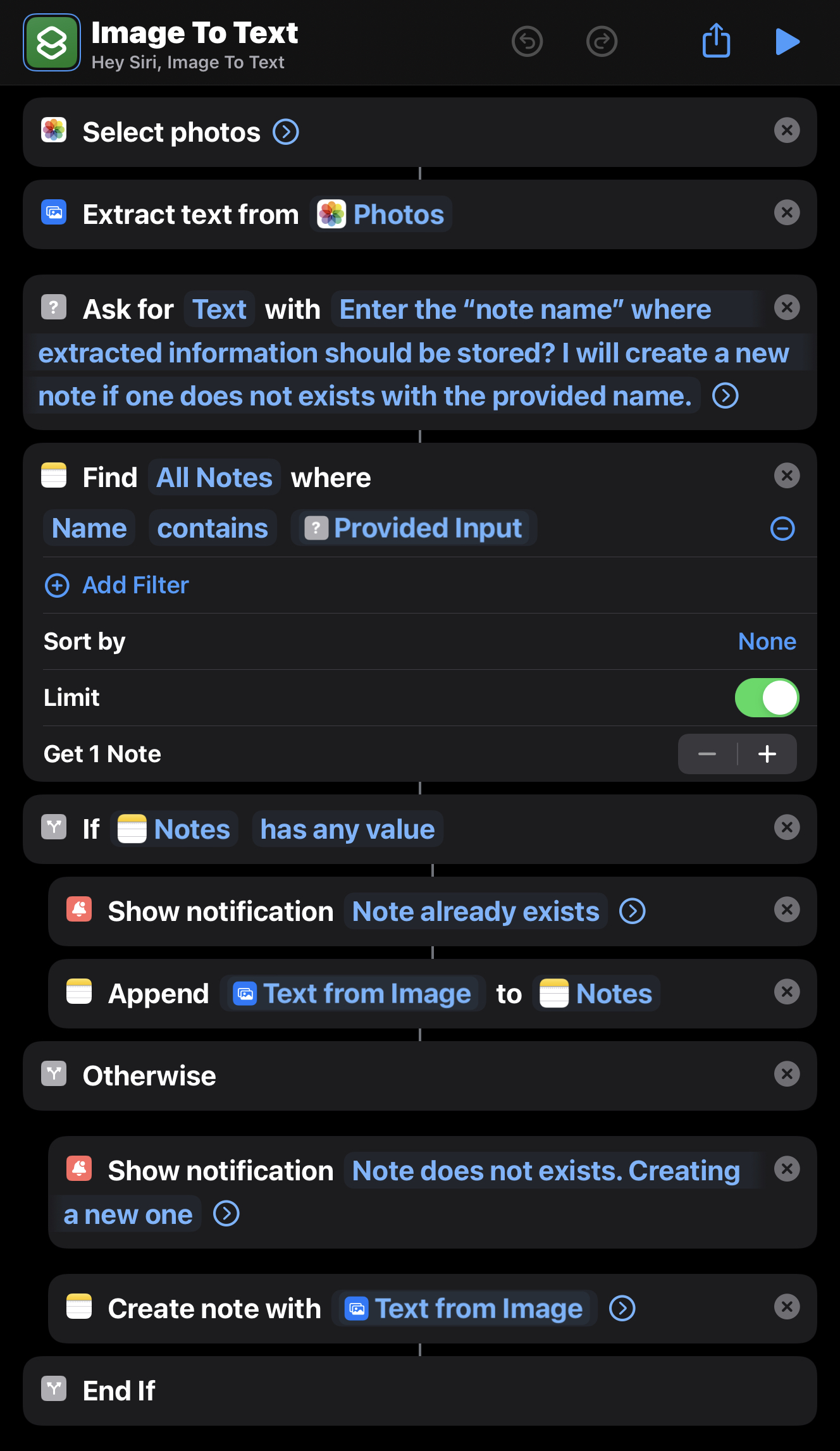Select the Notes icon on the Find action

click(x=54, y=476)
